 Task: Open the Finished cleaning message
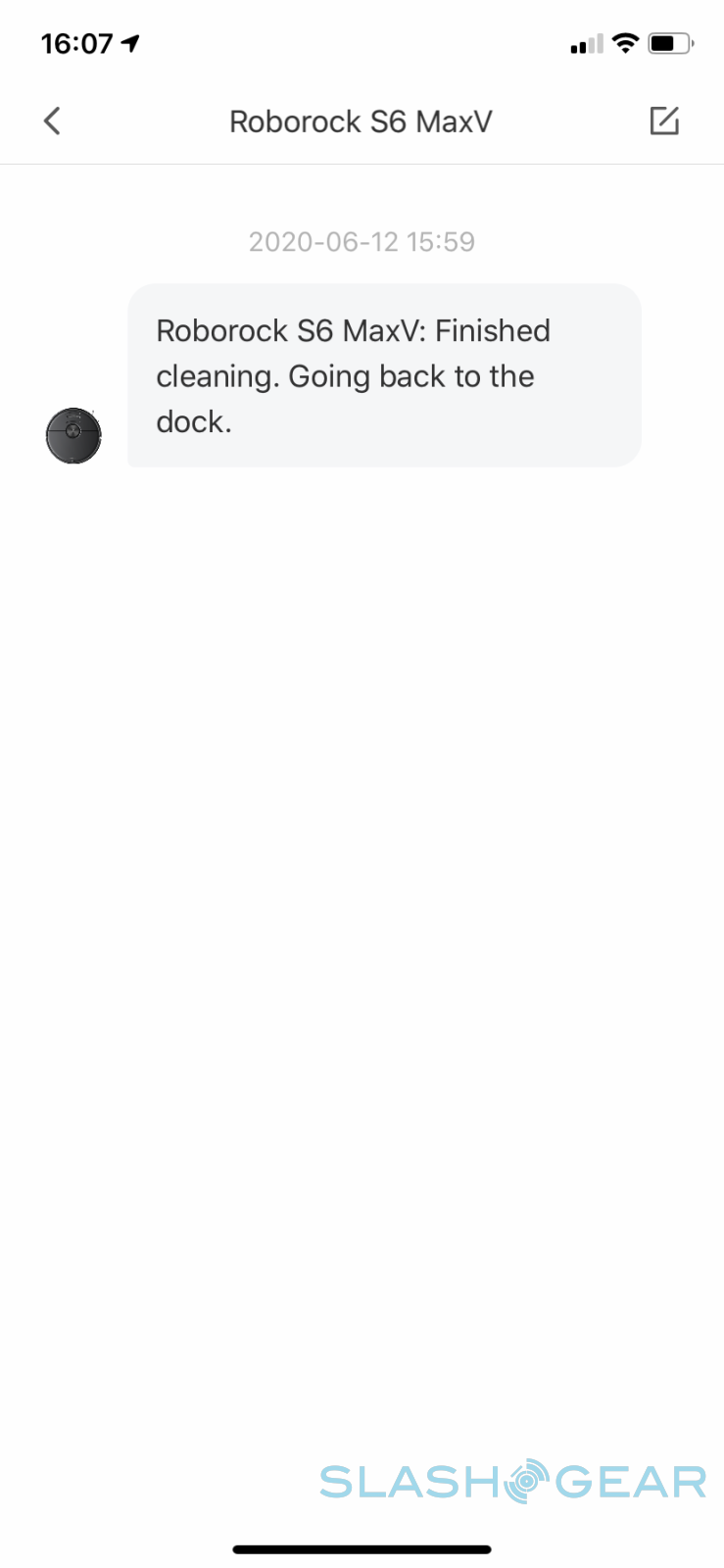384,375
